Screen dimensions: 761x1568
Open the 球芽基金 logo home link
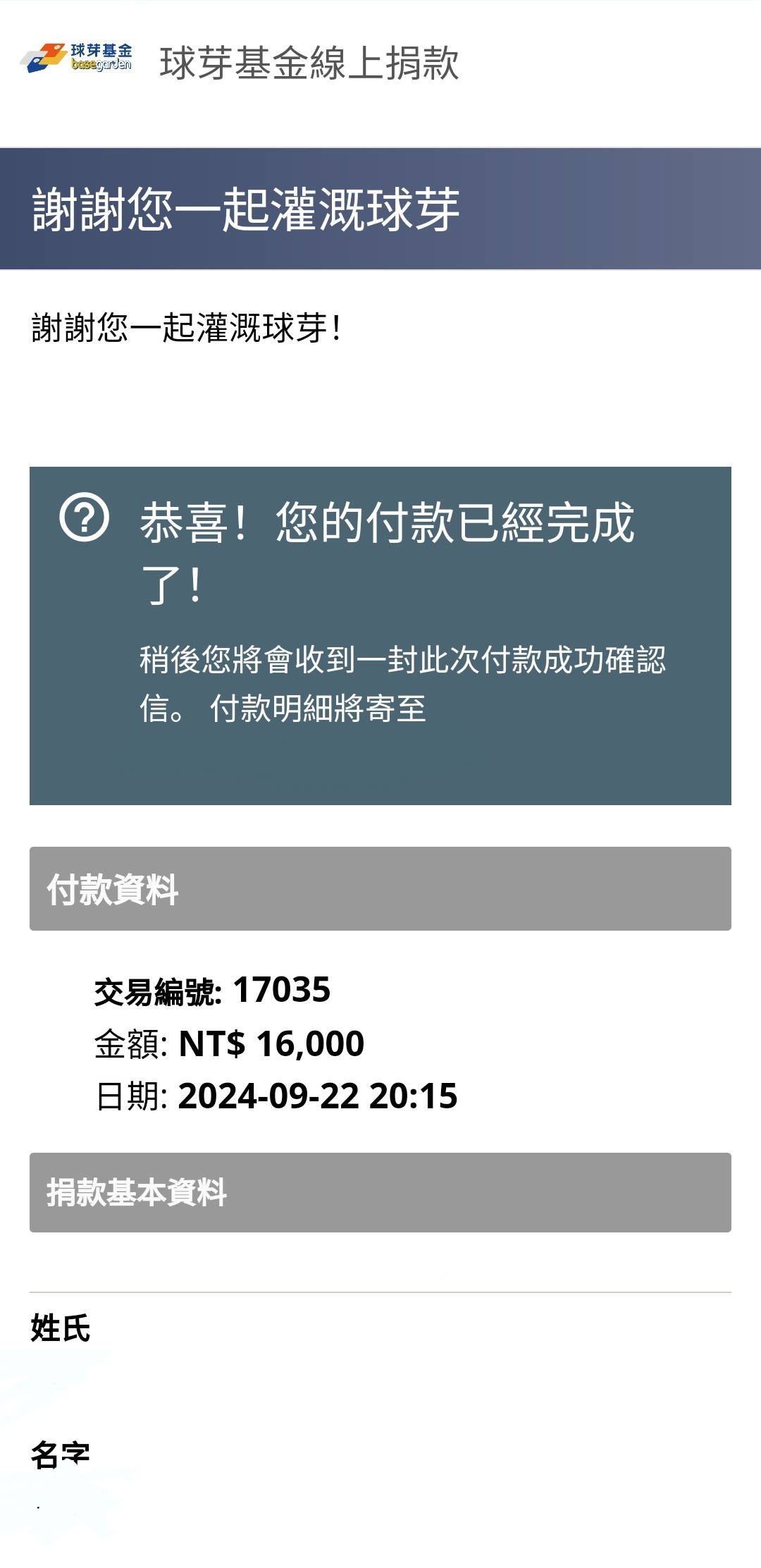tap(75, 59)
